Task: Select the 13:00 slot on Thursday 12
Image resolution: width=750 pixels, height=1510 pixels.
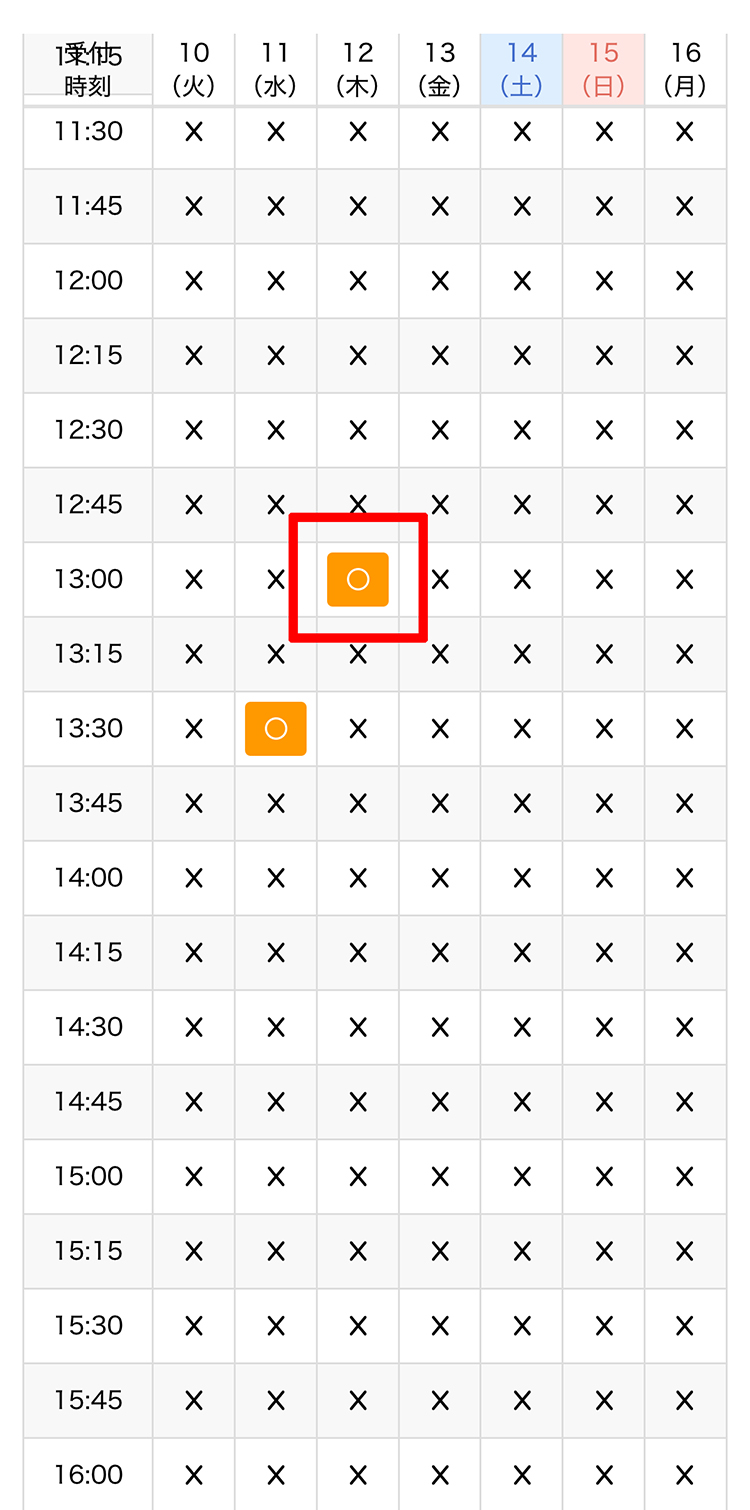Action: [x=358, y=579]
